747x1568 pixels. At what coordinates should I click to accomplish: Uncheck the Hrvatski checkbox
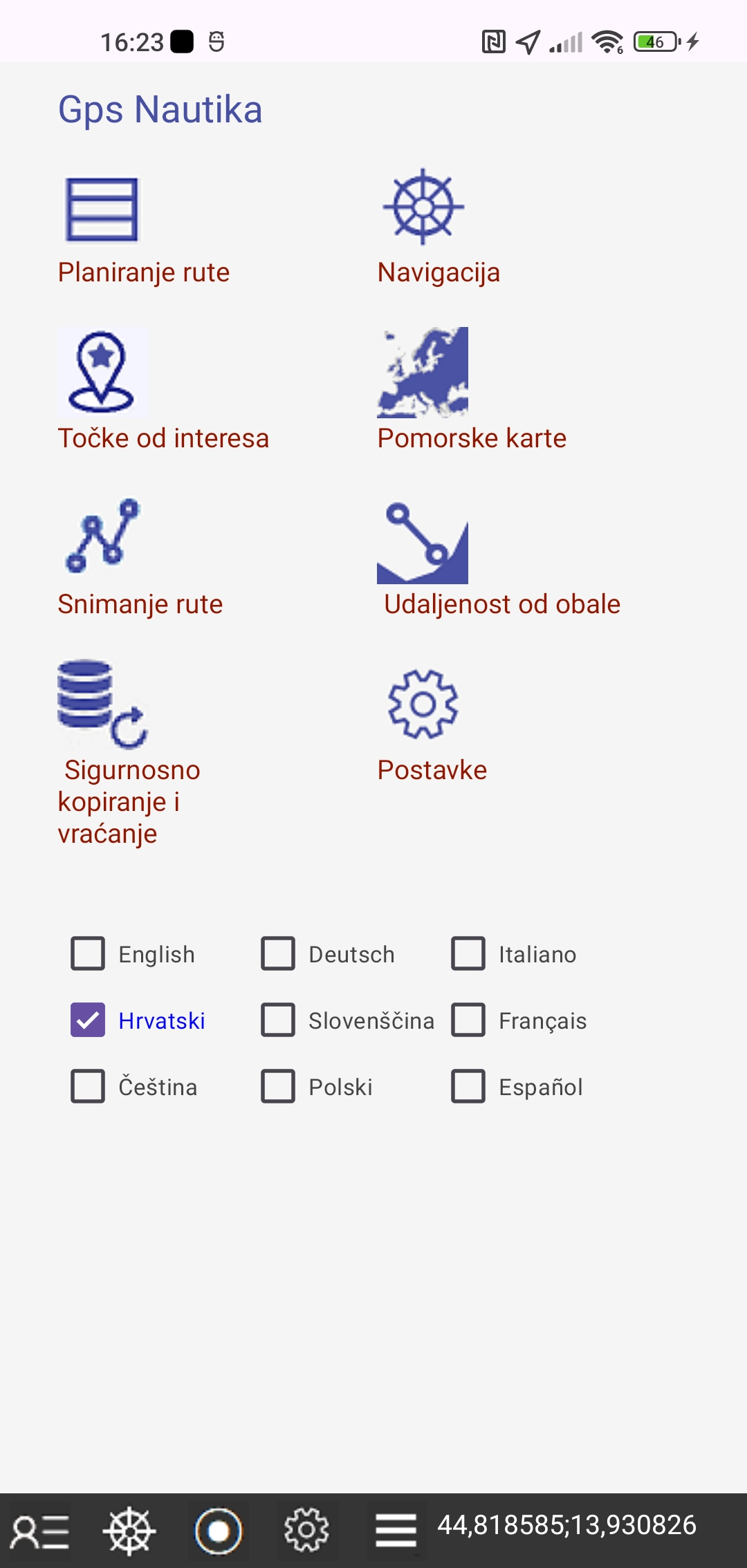tap(88, 1020)
